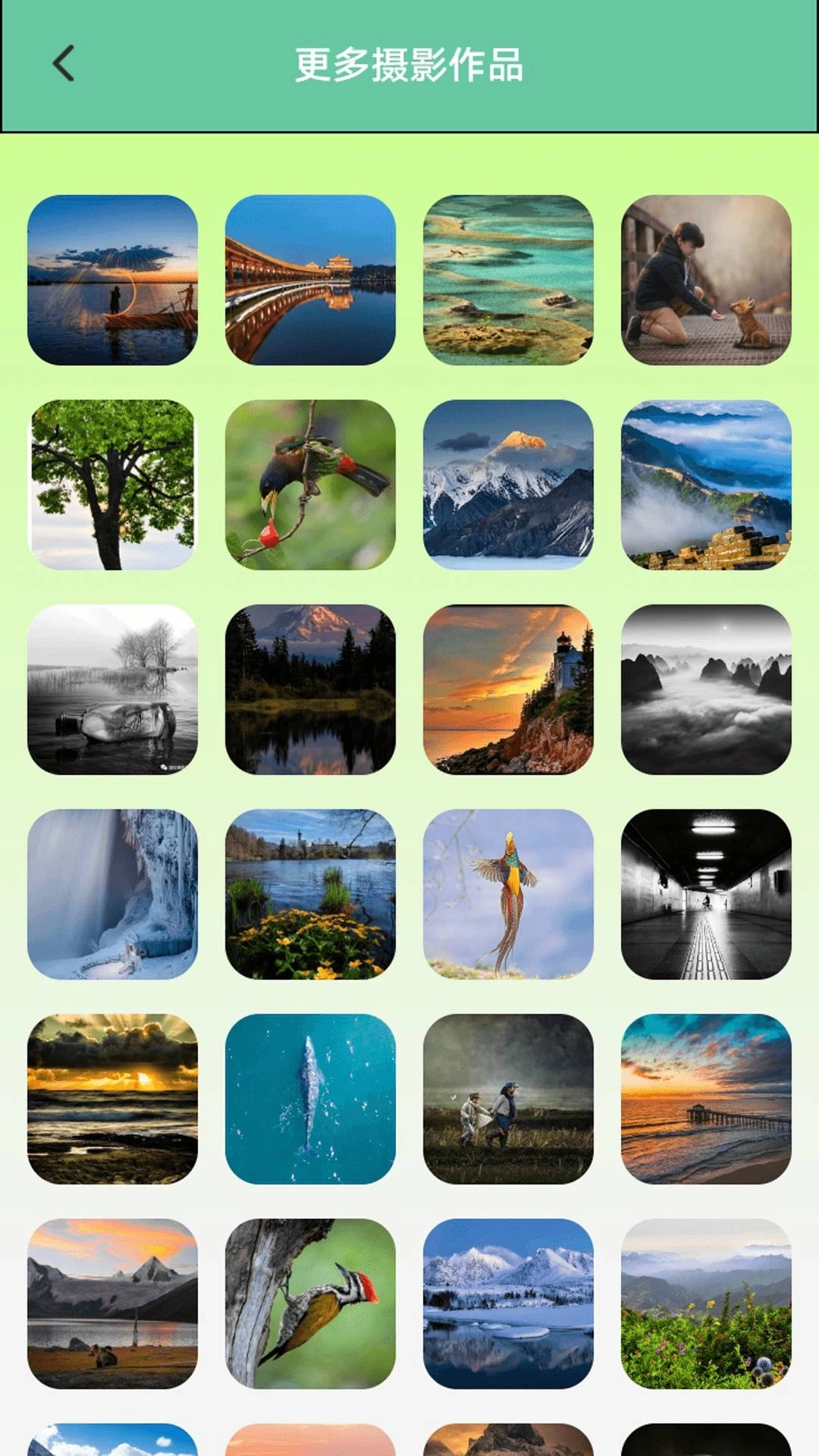View the children running in field photo
The height and width of the screenshot is (1456, 819).
(508, 1099)
